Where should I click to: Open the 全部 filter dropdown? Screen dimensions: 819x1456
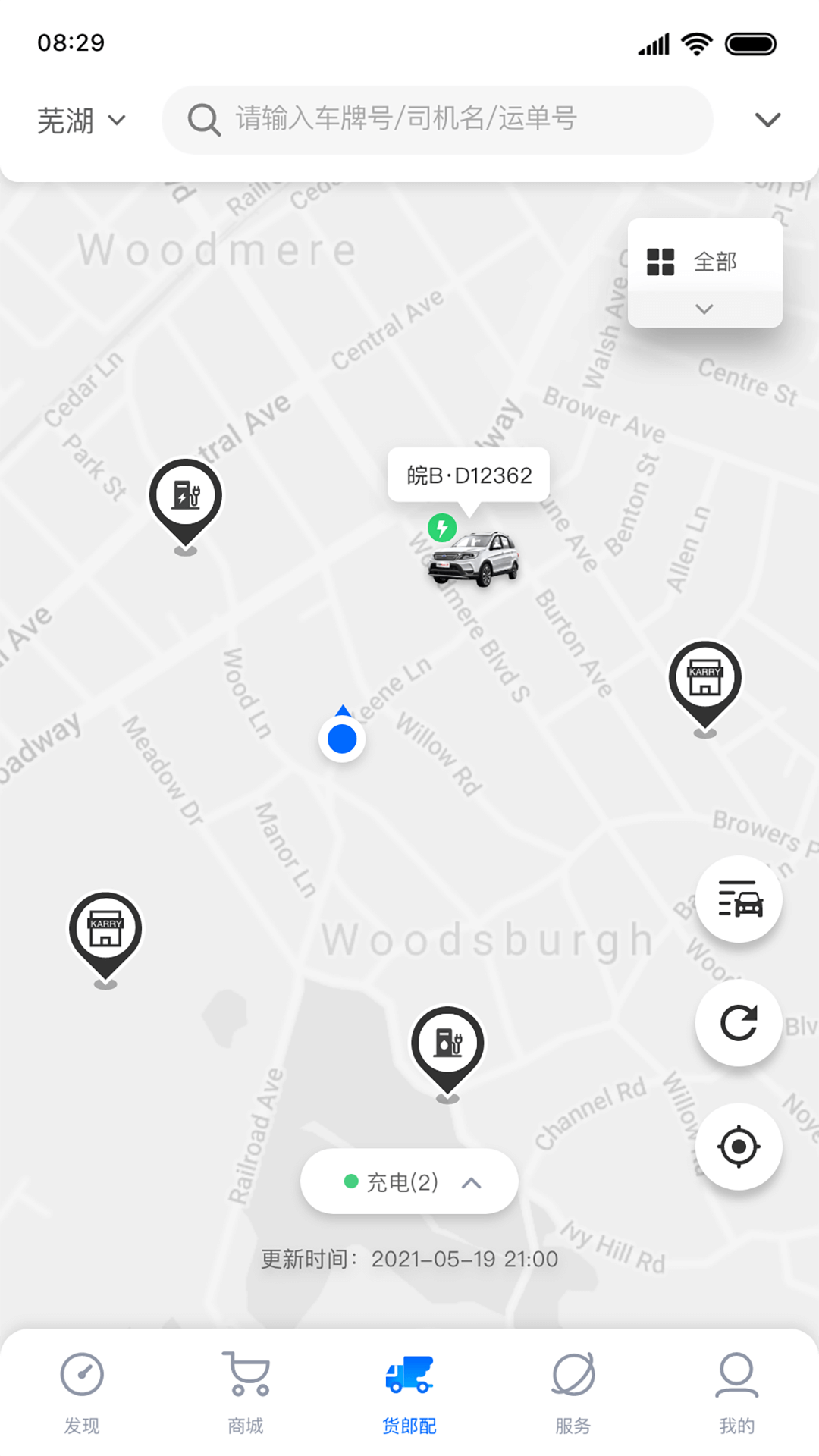tap(704, 273)
